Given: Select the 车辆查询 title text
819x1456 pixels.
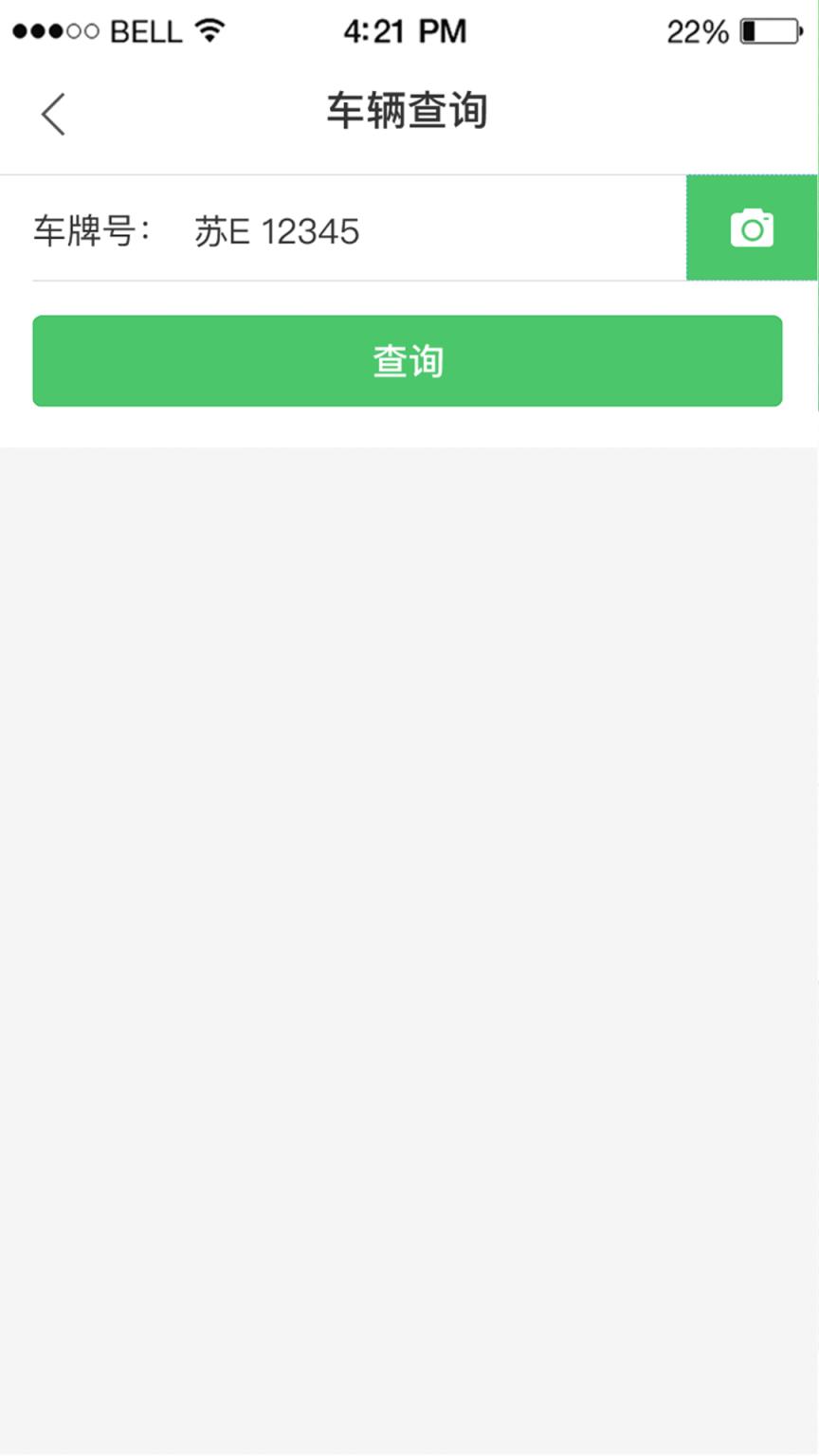Looking at the screenshot, I should point(408,110).
